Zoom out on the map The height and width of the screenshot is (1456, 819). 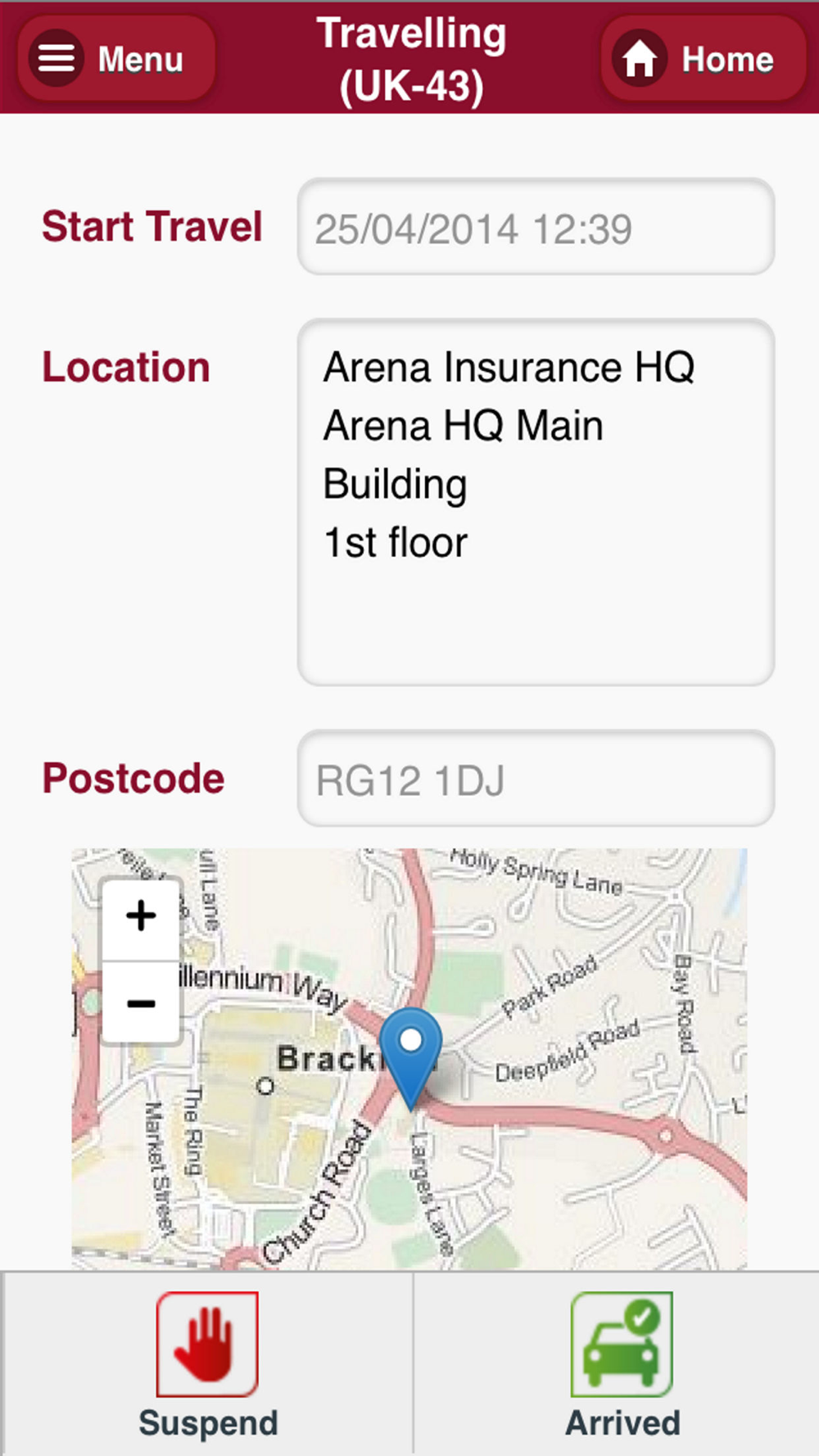(x=141, y=1002)
